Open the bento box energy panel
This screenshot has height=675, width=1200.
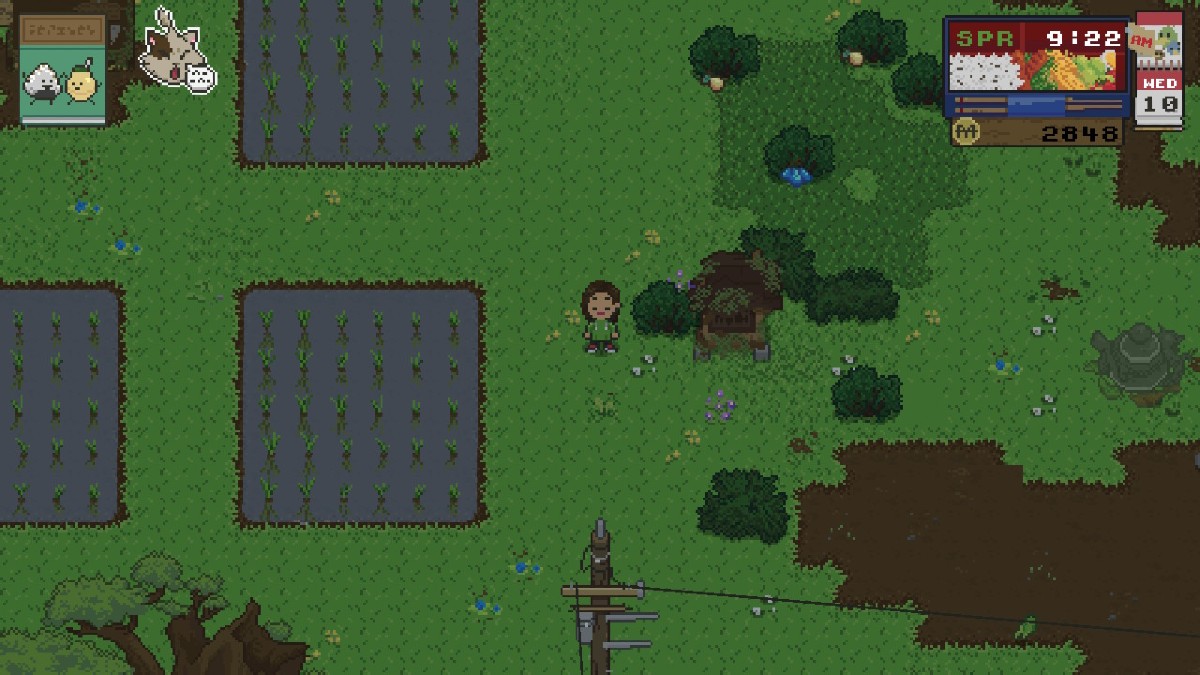[x=1036, y=68]
